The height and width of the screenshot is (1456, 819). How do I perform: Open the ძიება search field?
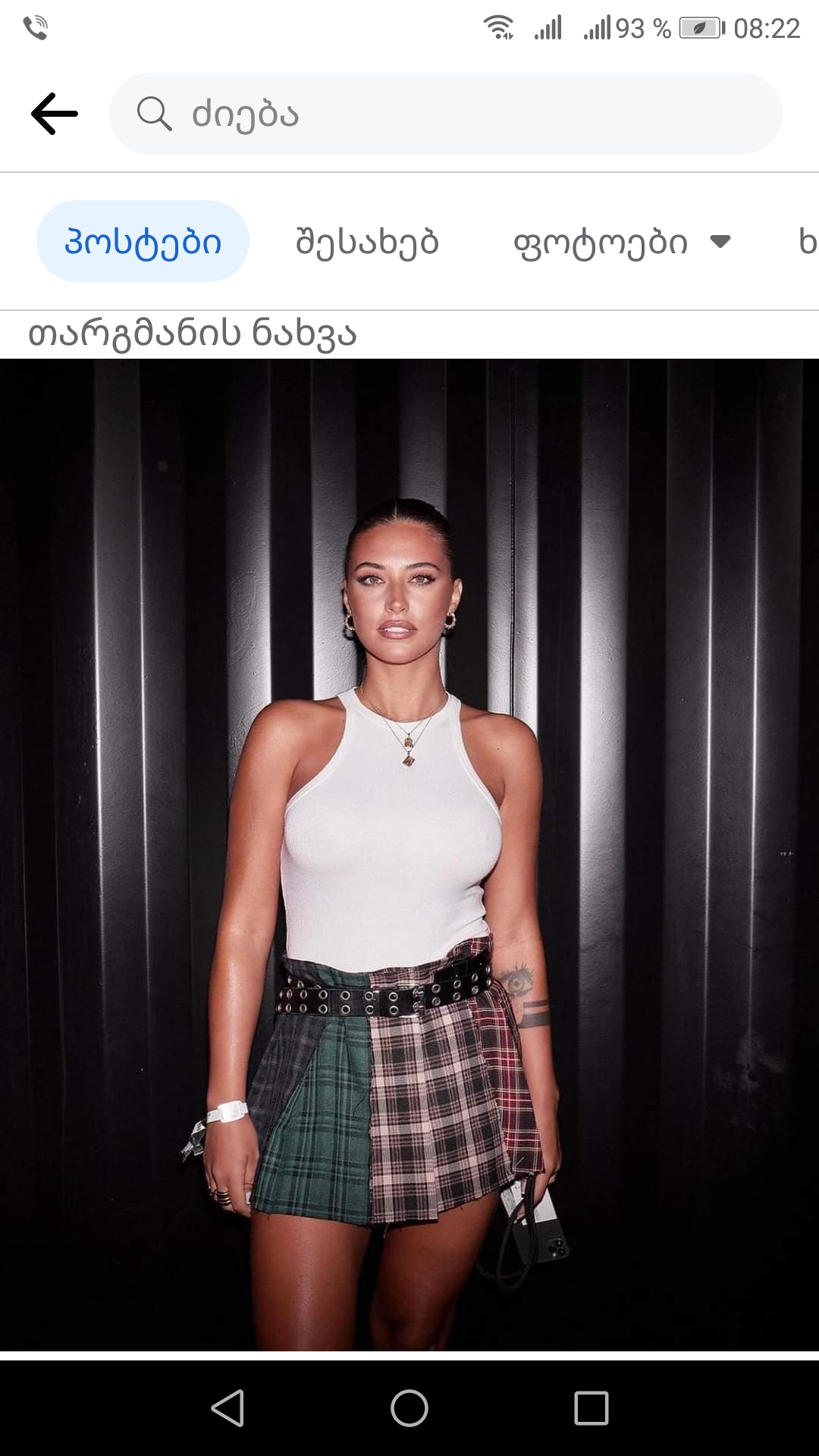click(446, 114)
